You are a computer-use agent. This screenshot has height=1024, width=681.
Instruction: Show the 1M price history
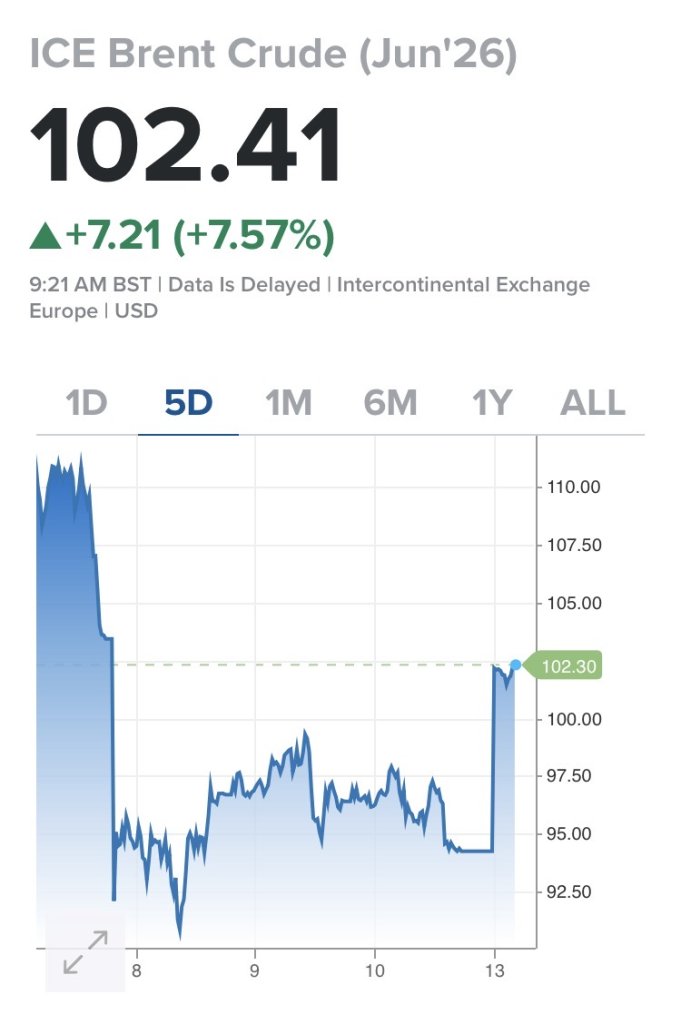288,403
